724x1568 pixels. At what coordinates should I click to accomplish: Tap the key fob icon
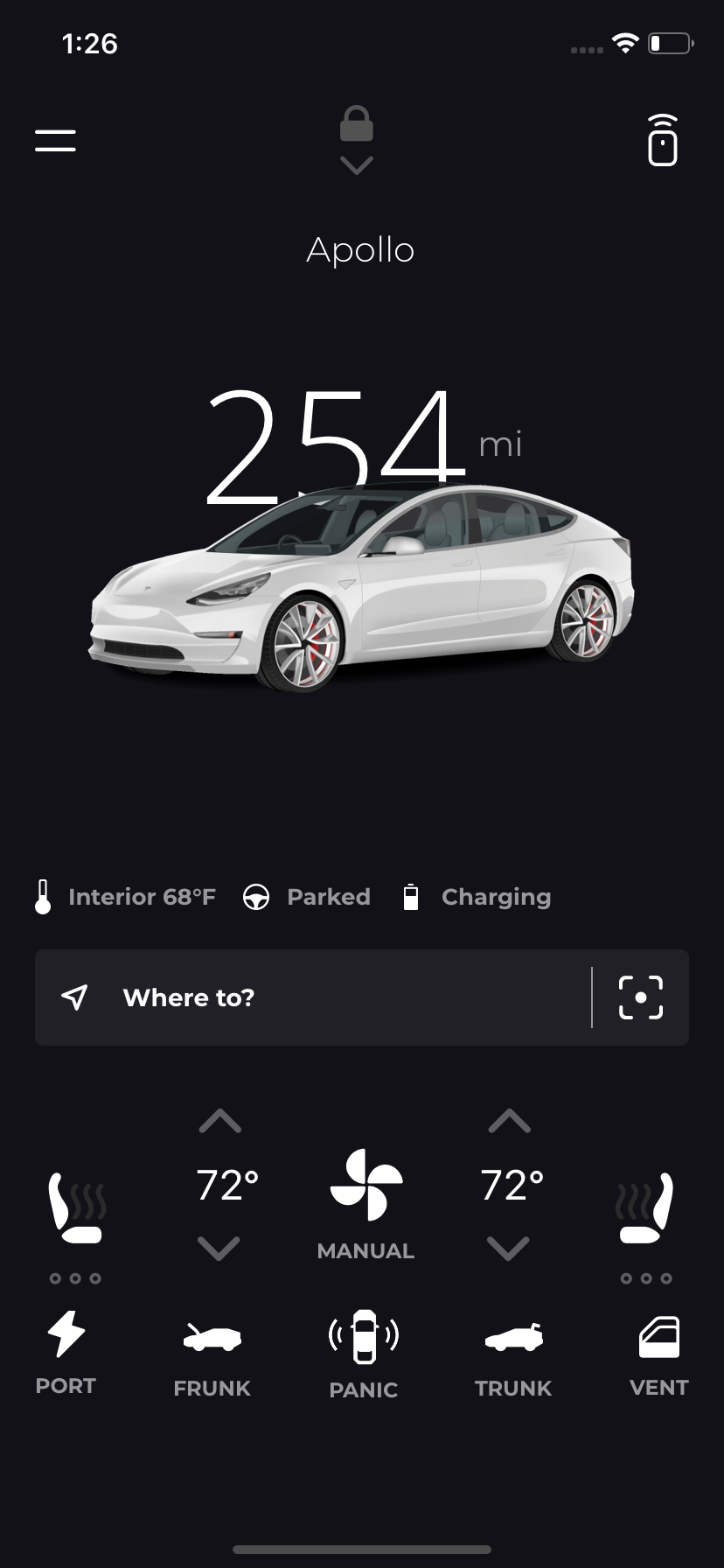pyautogui.click(x=662, y=140)
